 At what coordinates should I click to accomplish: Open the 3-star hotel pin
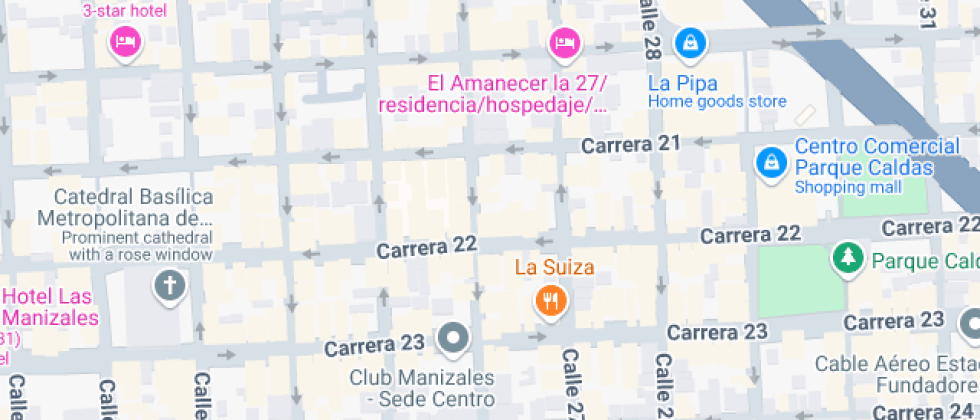click(x=126, y=42)
